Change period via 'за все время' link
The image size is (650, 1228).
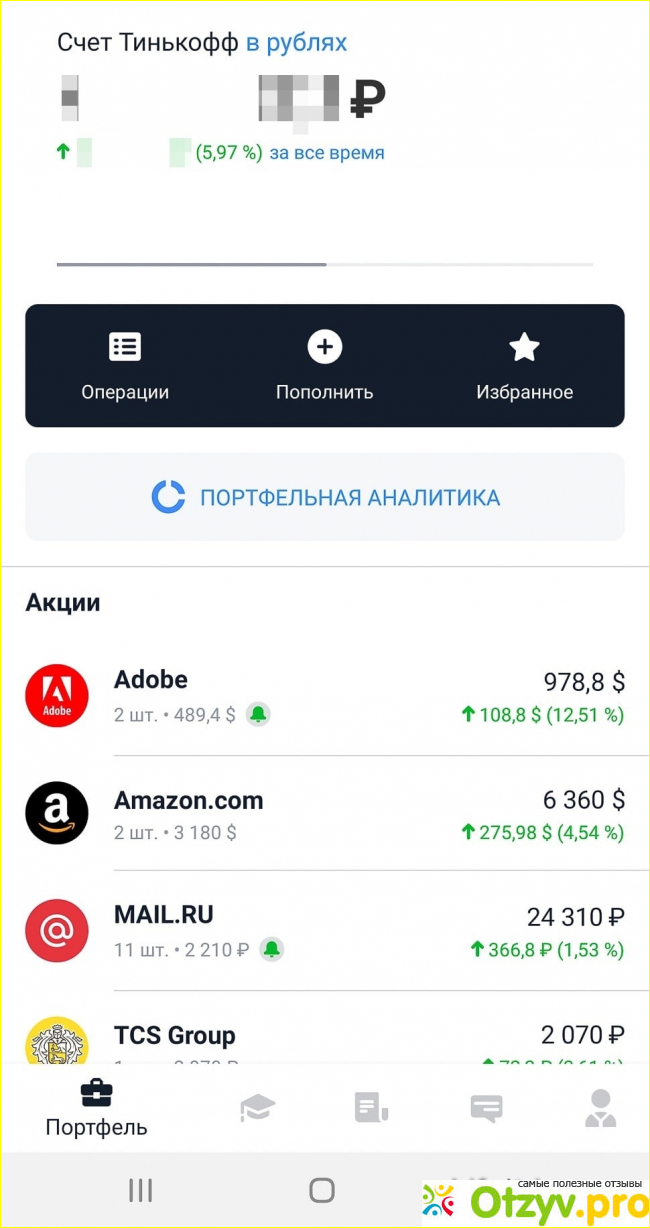[326, 153]
